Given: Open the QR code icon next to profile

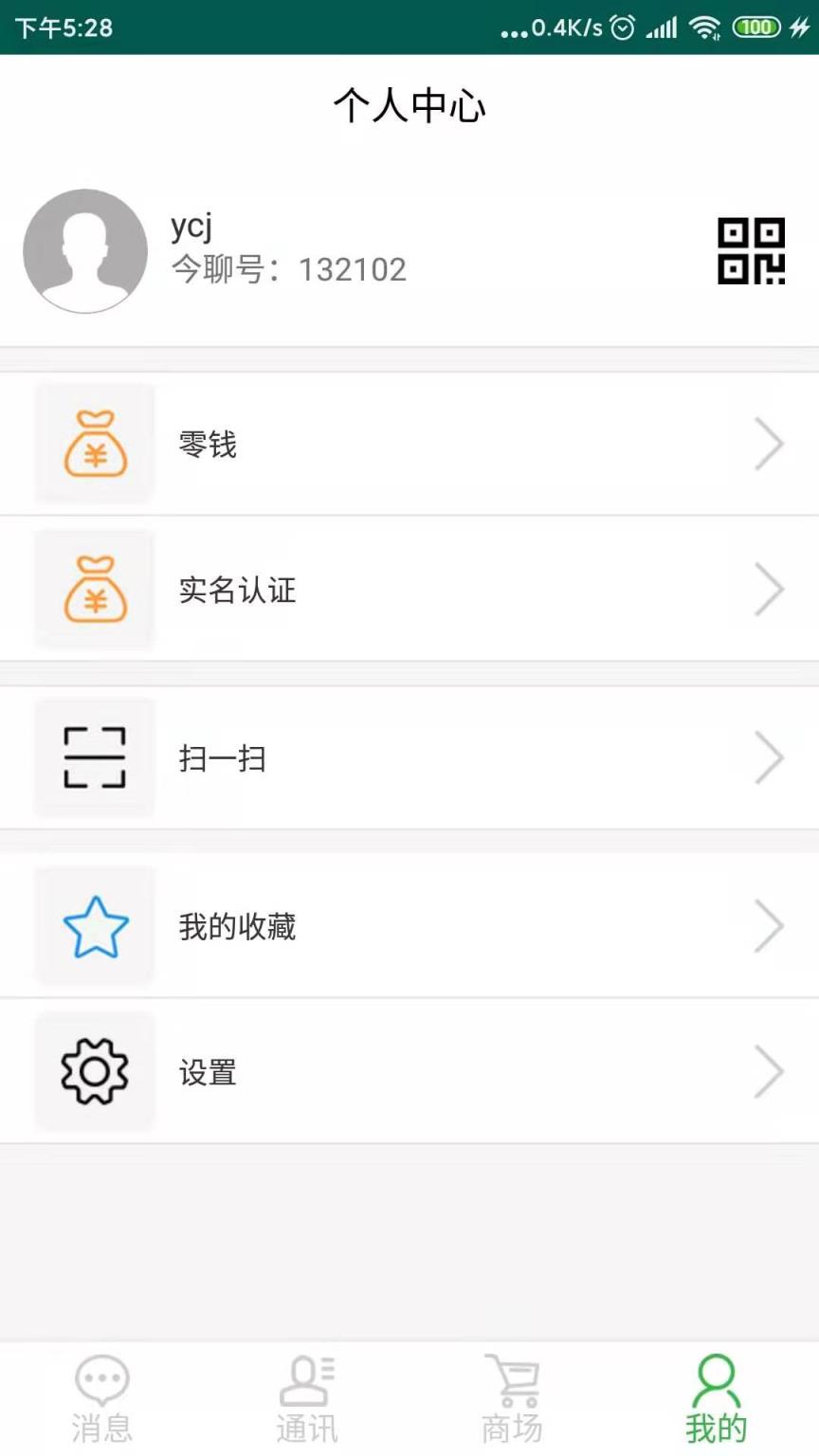Looking at the screenshot, I should [x=754, y=251].
